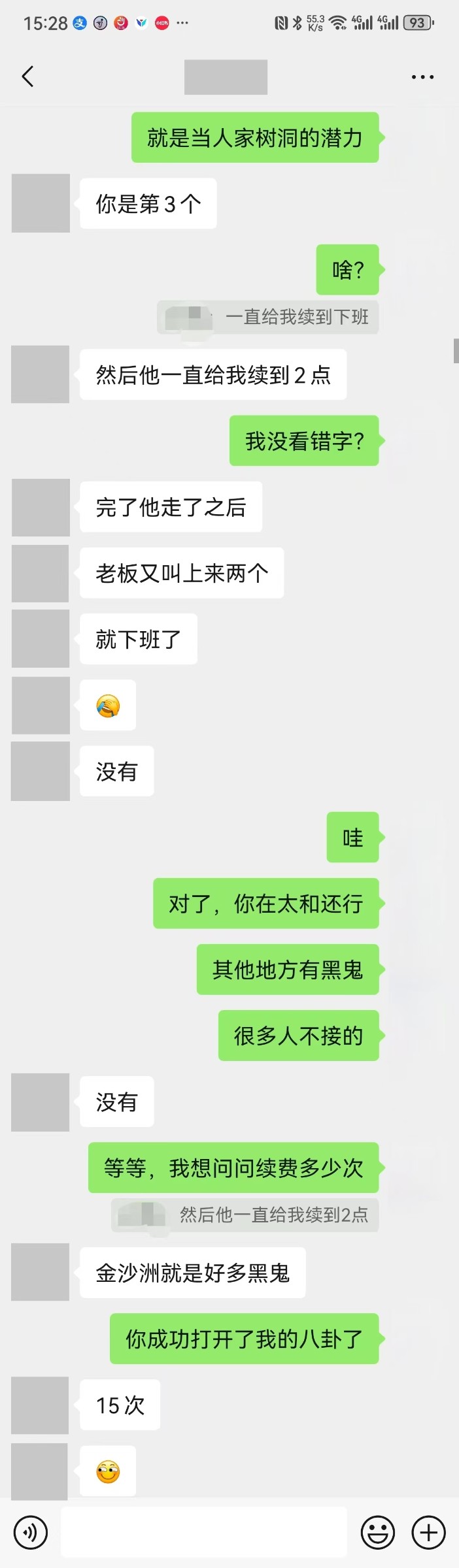Switch to voice message input
The image size is (459, 1568).
tap(30, 1532)
